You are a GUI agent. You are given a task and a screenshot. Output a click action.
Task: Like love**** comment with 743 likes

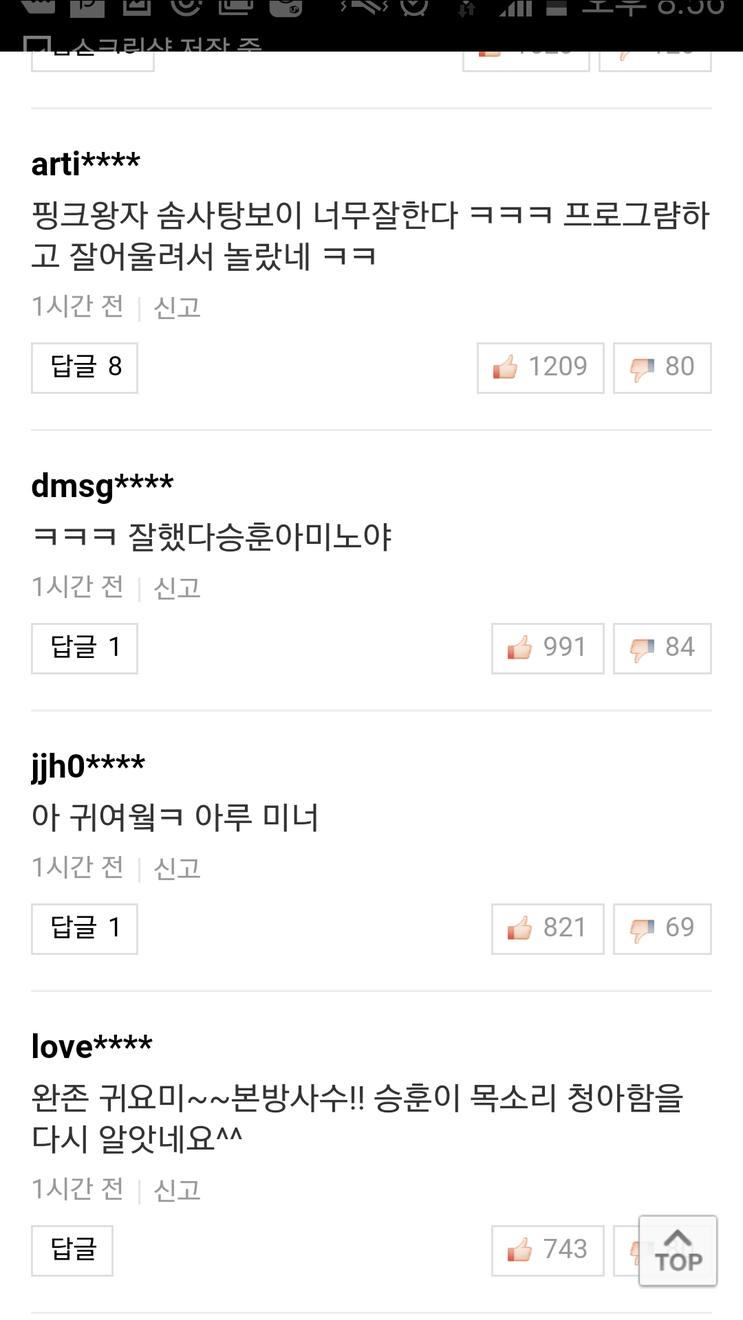[547, 1250]
